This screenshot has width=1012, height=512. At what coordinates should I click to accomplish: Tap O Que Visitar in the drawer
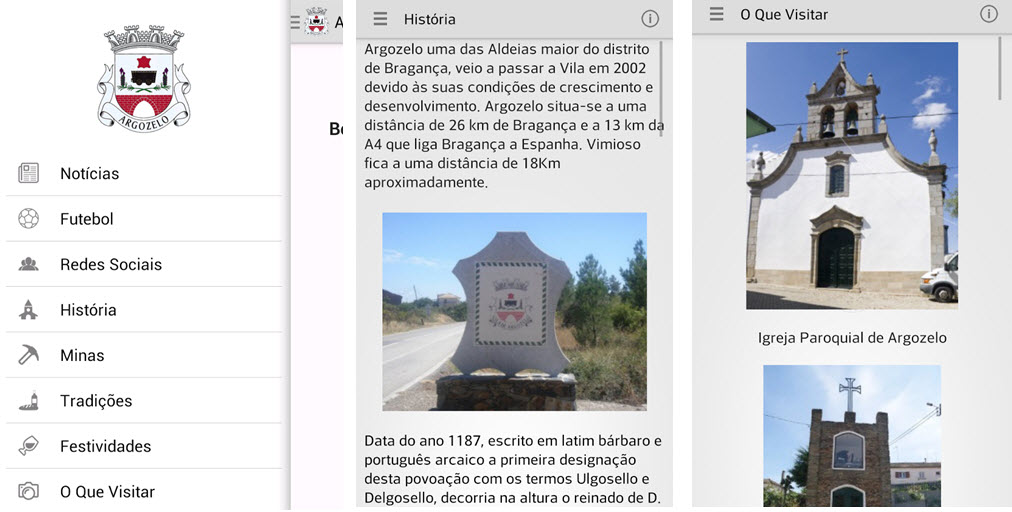tap(107, 492)
